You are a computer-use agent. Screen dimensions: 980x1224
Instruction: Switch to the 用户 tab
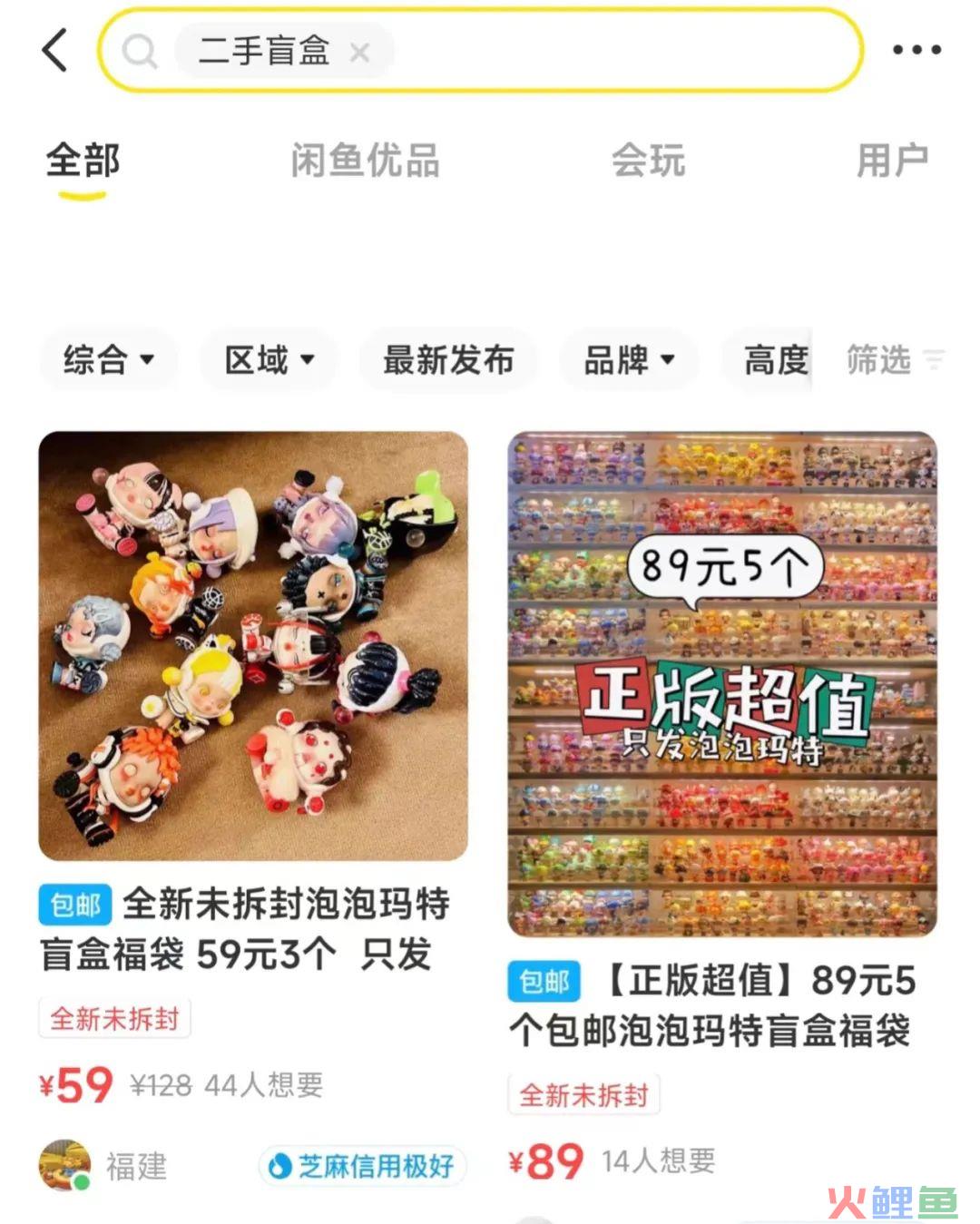point(892,162)
